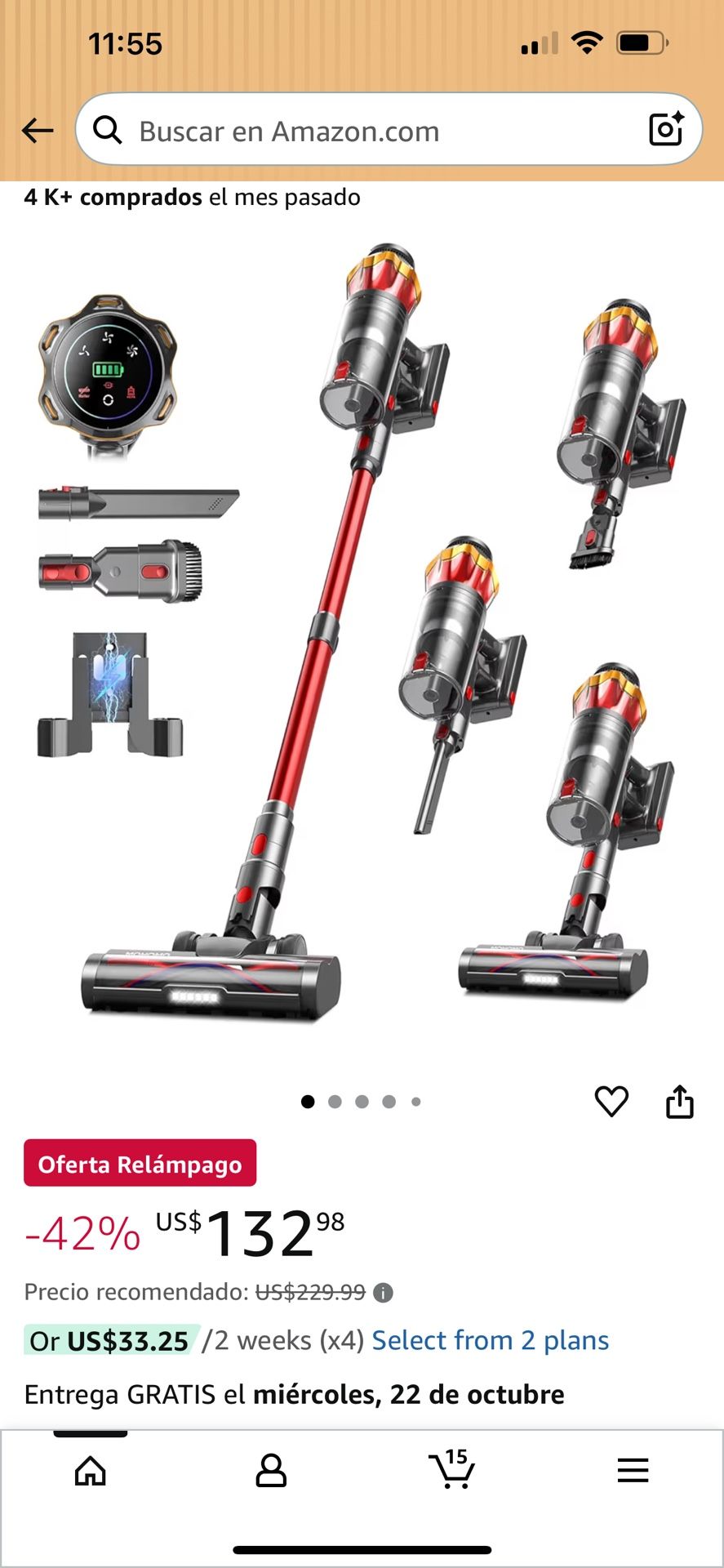The image size is (724, 1568).
Task: Open the cart with 15 items
Action: point(451,1470)
